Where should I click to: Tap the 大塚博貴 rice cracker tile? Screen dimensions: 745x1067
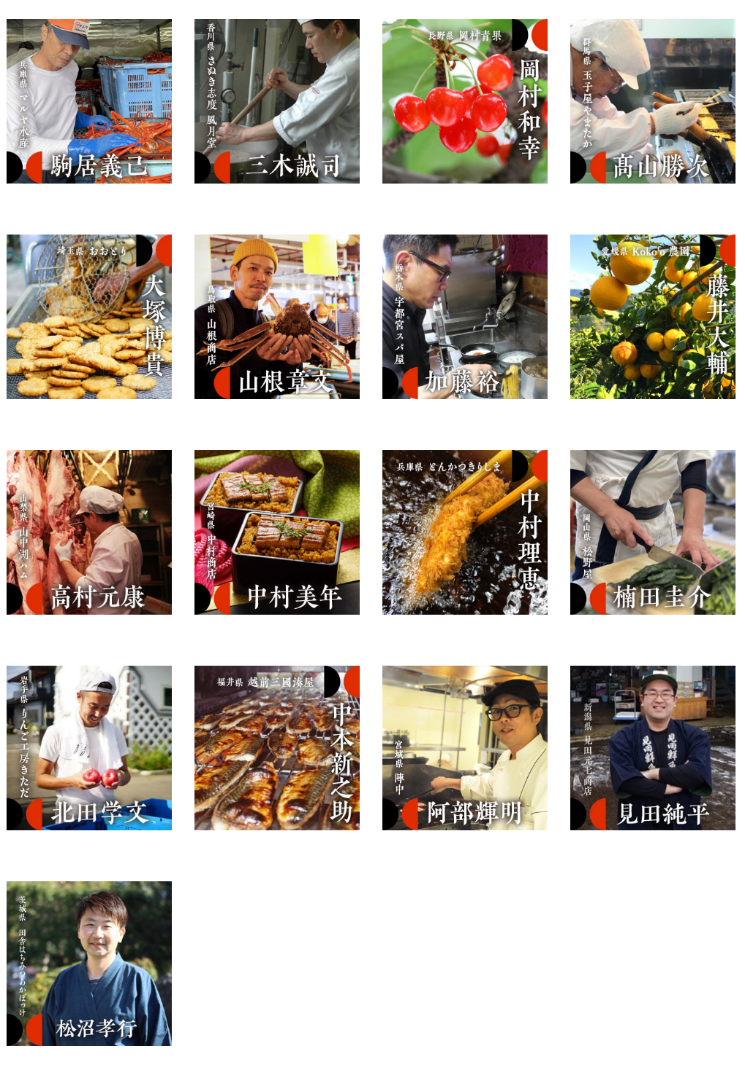pos(89,317)
